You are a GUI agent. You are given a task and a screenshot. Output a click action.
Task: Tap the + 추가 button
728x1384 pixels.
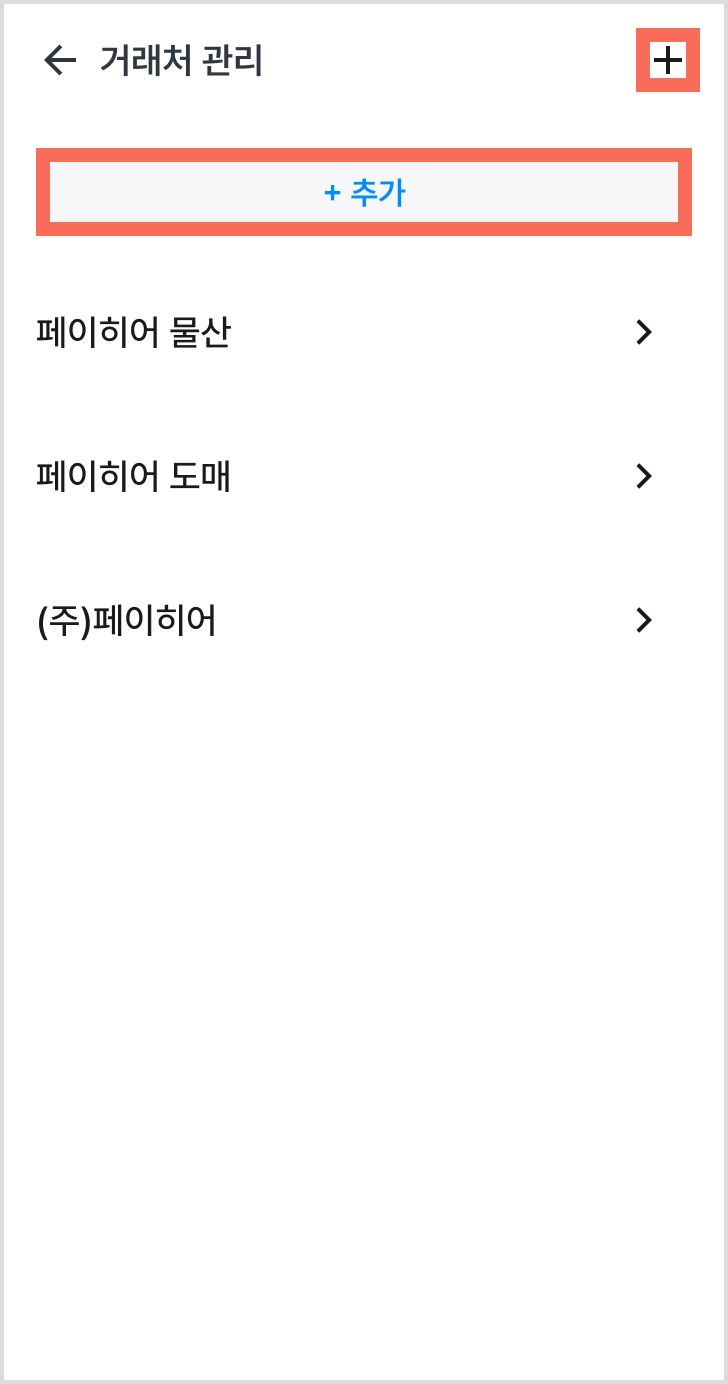[364, 192]
